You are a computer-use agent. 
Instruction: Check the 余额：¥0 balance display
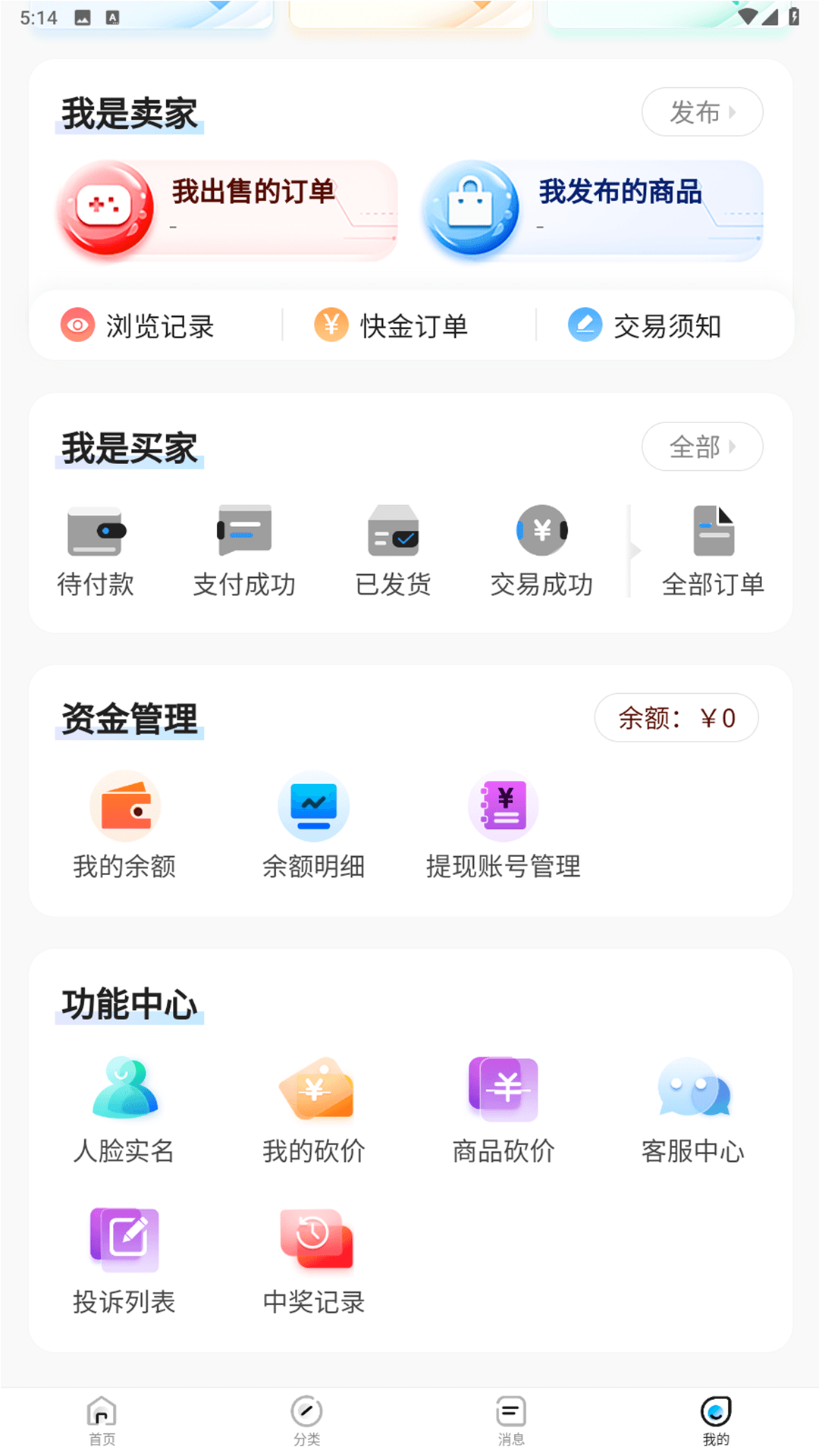point(677,717)
